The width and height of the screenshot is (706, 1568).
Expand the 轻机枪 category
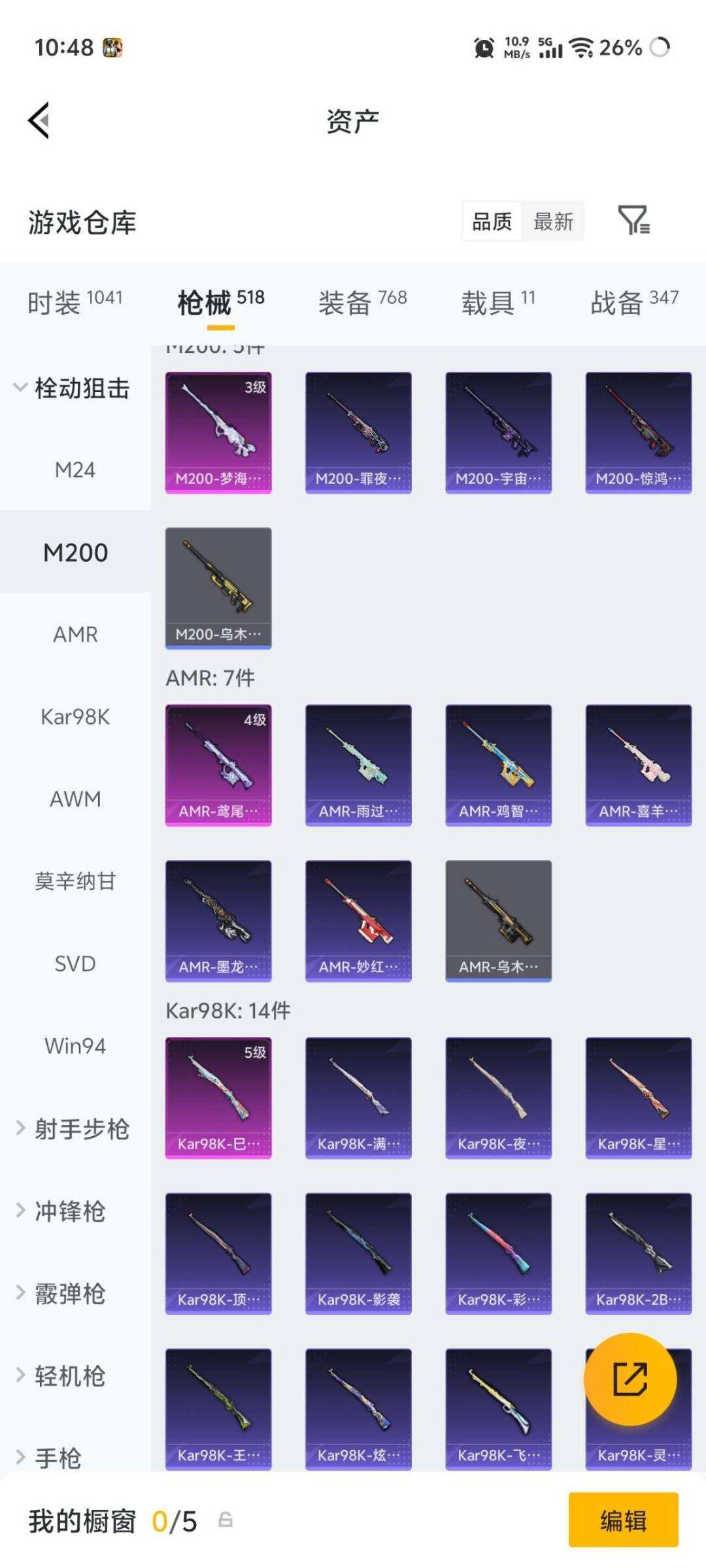[x=61, y=1375]
